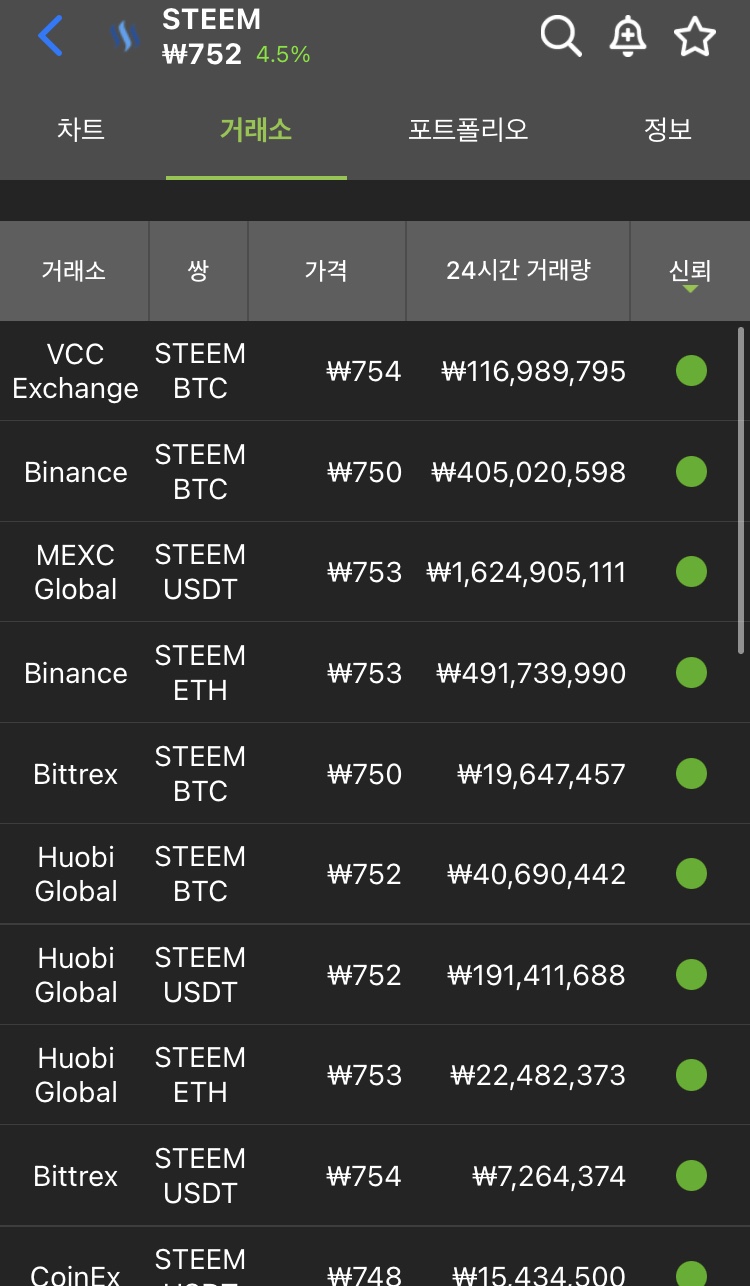The image size is (750, 1286).
Task: Sort by the 쌍 column header
Action: coord(198,270)
